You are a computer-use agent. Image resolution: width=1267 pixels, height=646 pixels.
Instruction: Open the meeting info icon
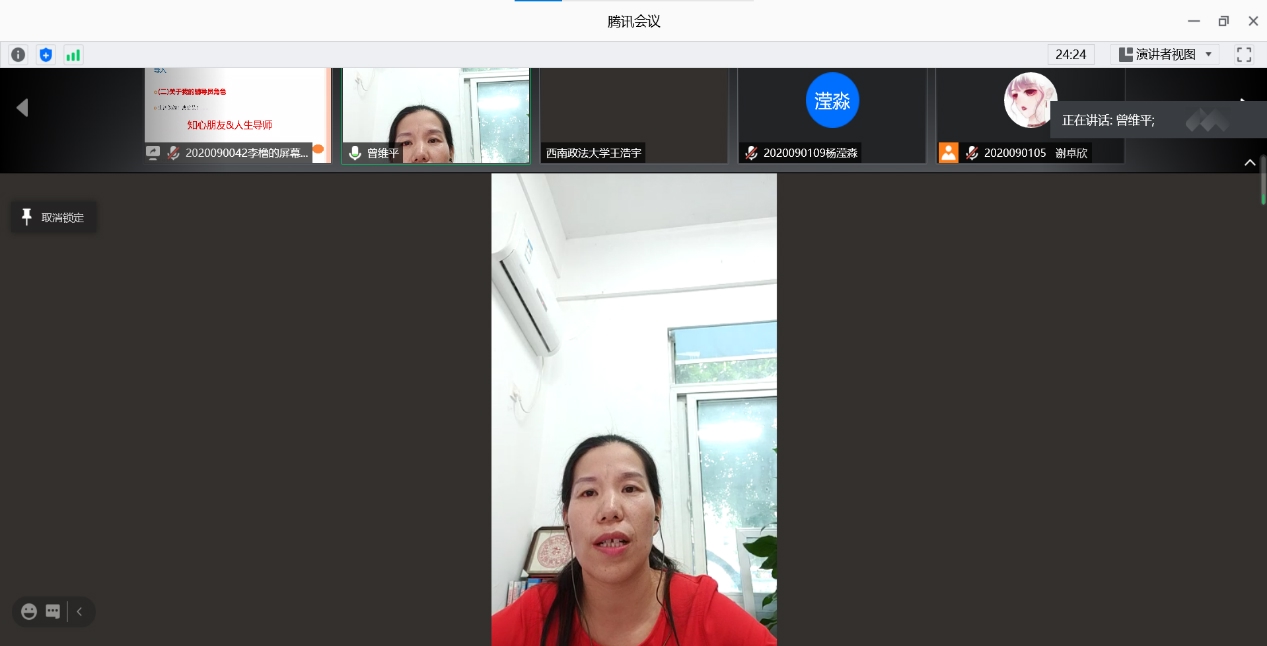click(x=18, y=55)
